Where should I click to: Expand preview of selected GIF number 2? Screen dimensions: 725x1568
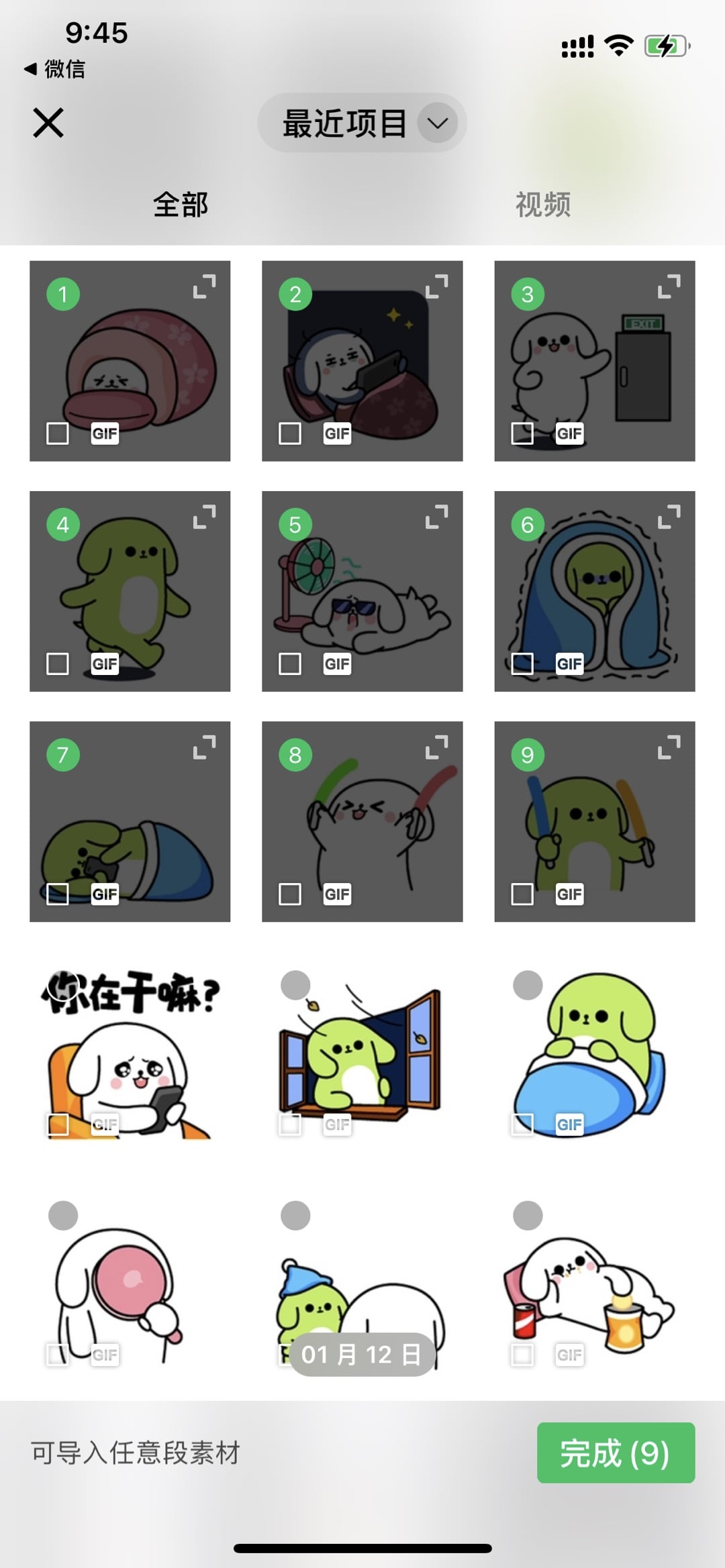pyautogui.click(x=436, y=286)
